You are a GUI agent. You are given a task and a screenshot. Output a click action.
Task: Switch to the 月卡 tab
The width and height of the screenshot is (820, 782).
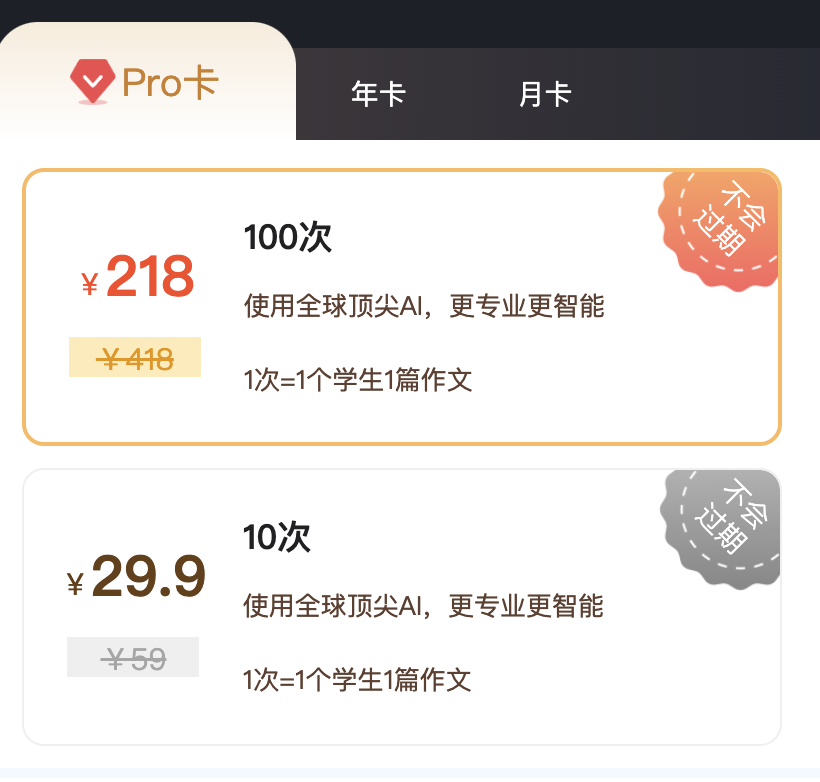click(545, 95)
